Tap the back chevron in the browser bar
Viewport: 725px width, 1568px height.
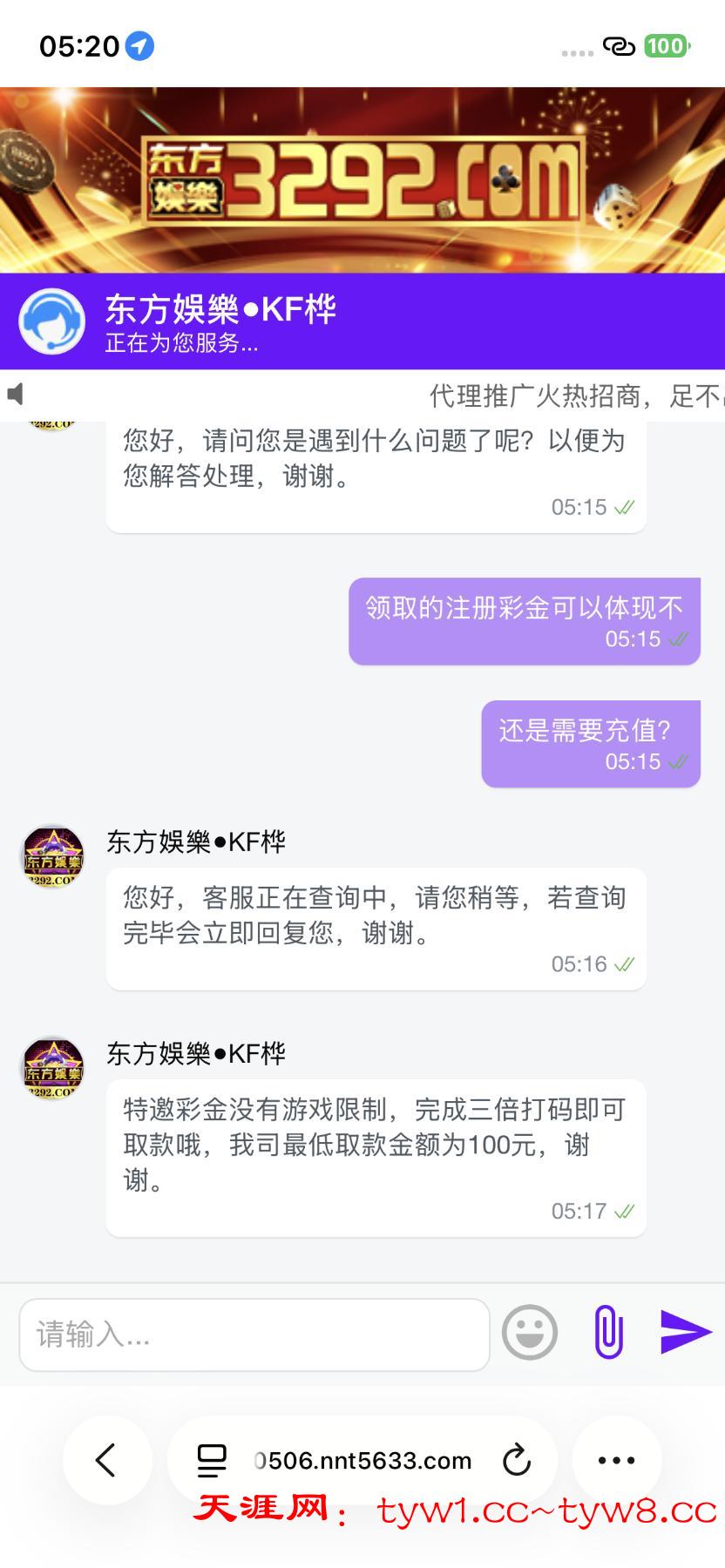pos(107,1460)
